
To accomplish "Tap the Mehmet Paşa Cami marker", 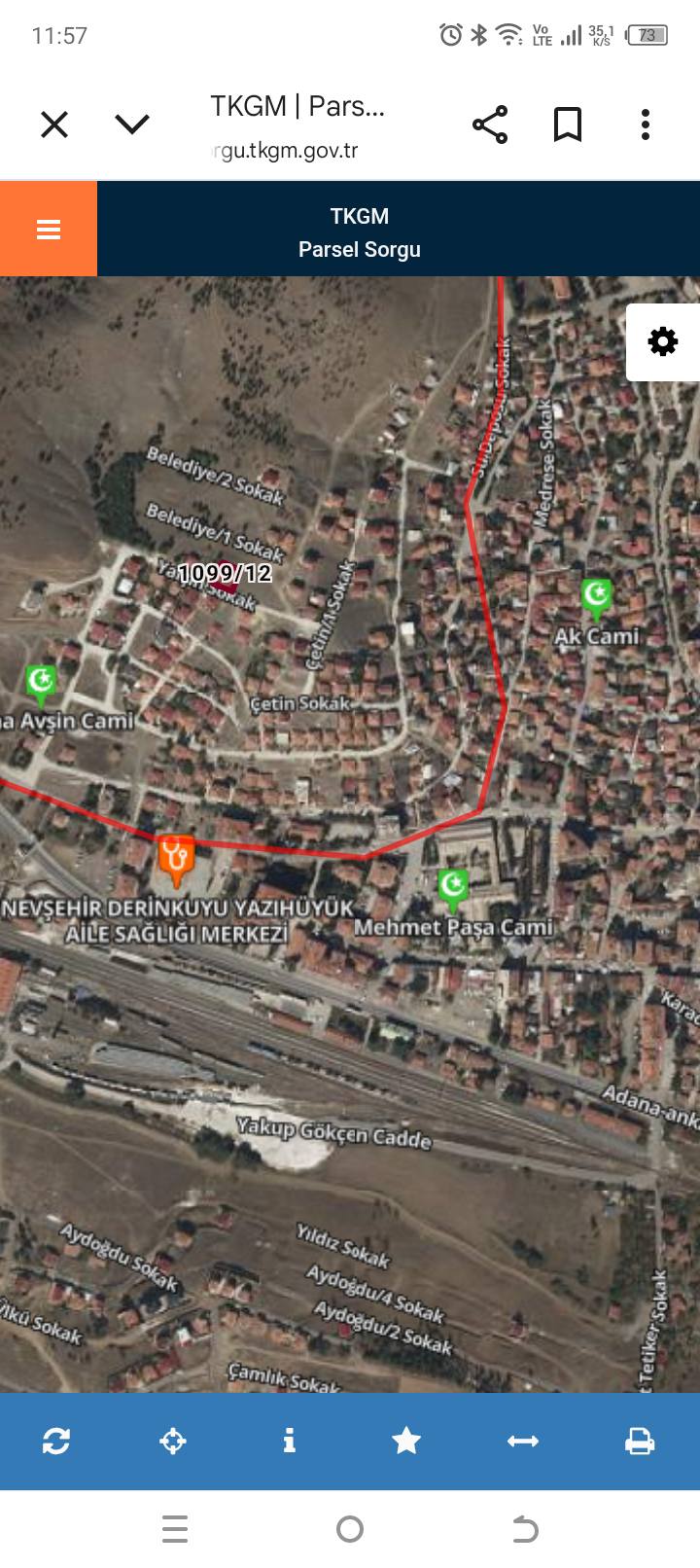I will (452, 887).
